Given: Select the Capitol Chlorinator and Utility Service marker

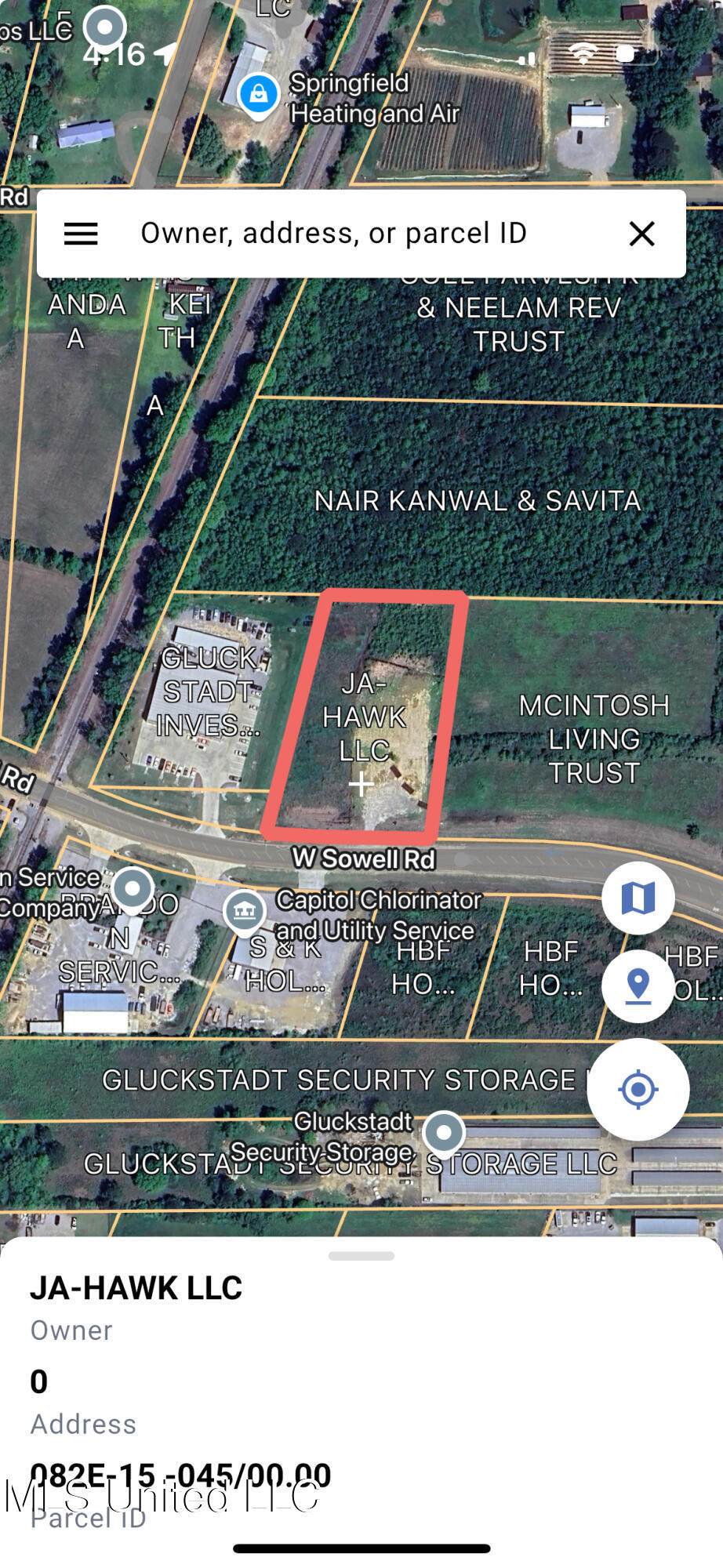Looking at the screenshot, I should (245, 912).
